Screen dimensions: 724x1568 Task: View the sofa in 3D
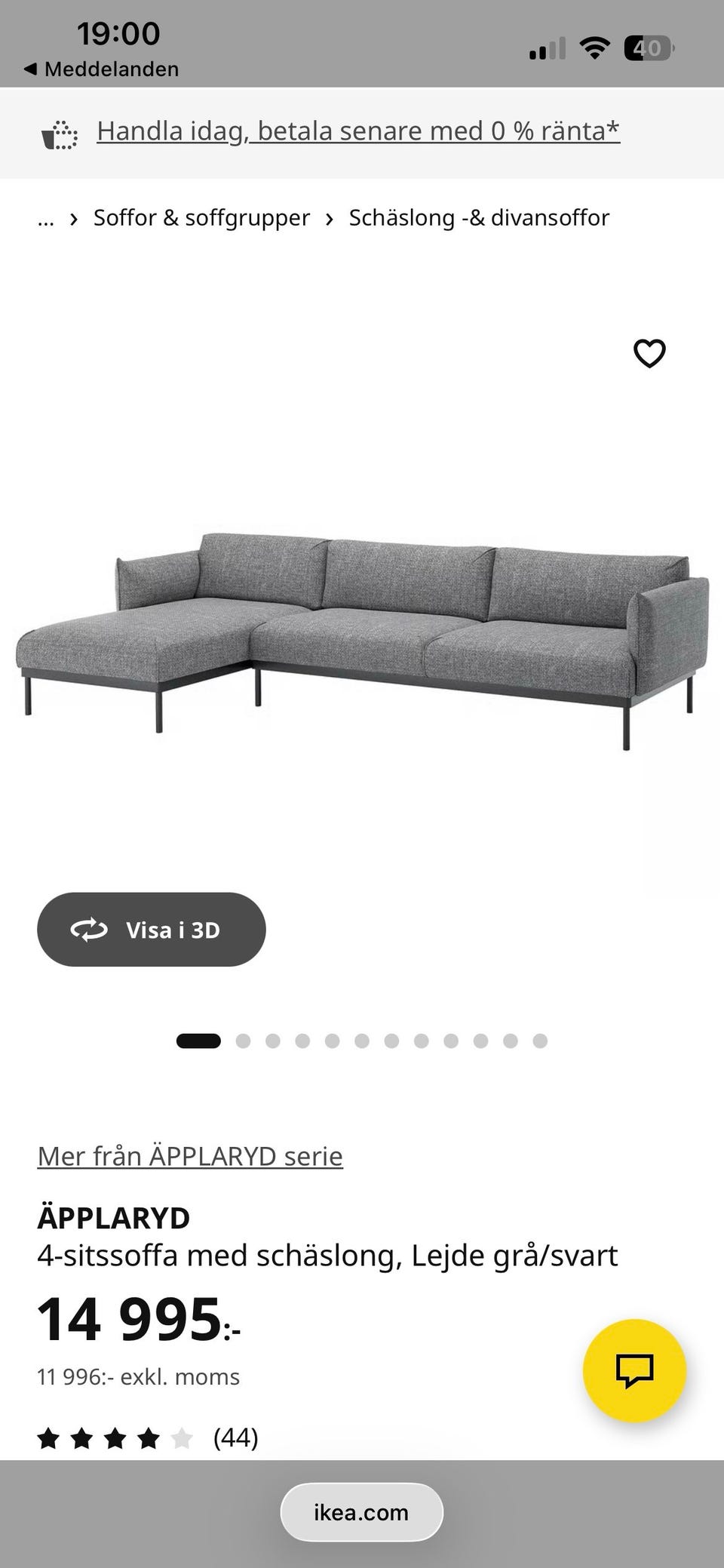click(x=152, y=929)
